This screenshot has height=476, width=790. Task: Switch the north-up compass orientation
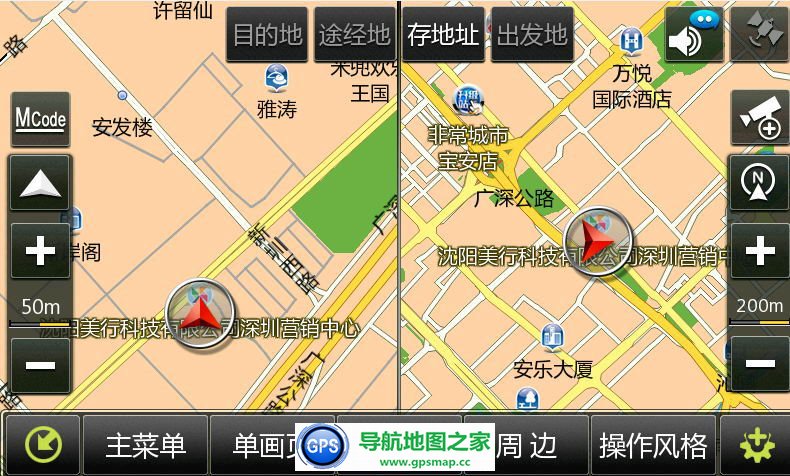tap(760, 183)
